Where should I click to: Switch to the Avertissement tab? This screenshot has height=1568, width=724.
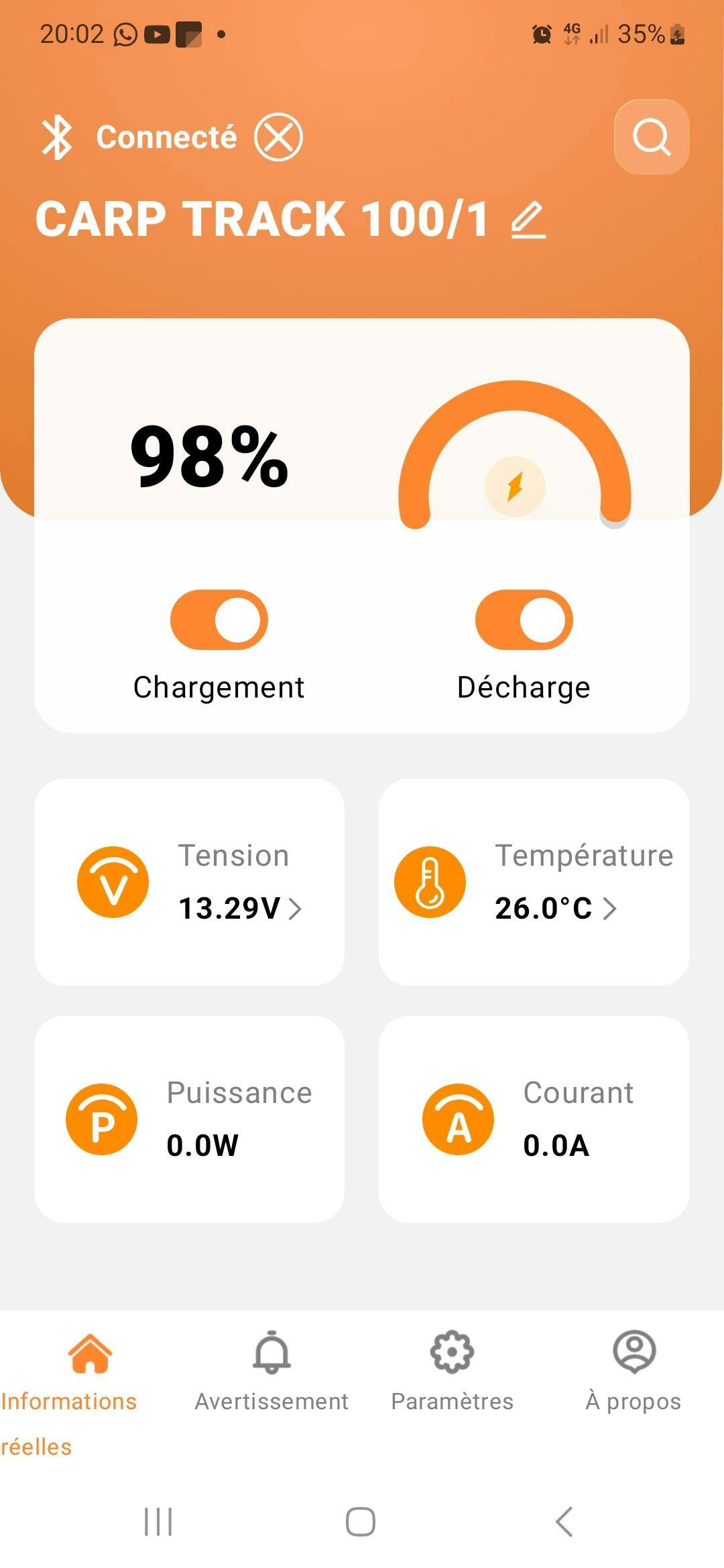click(x=271, y=1371)
